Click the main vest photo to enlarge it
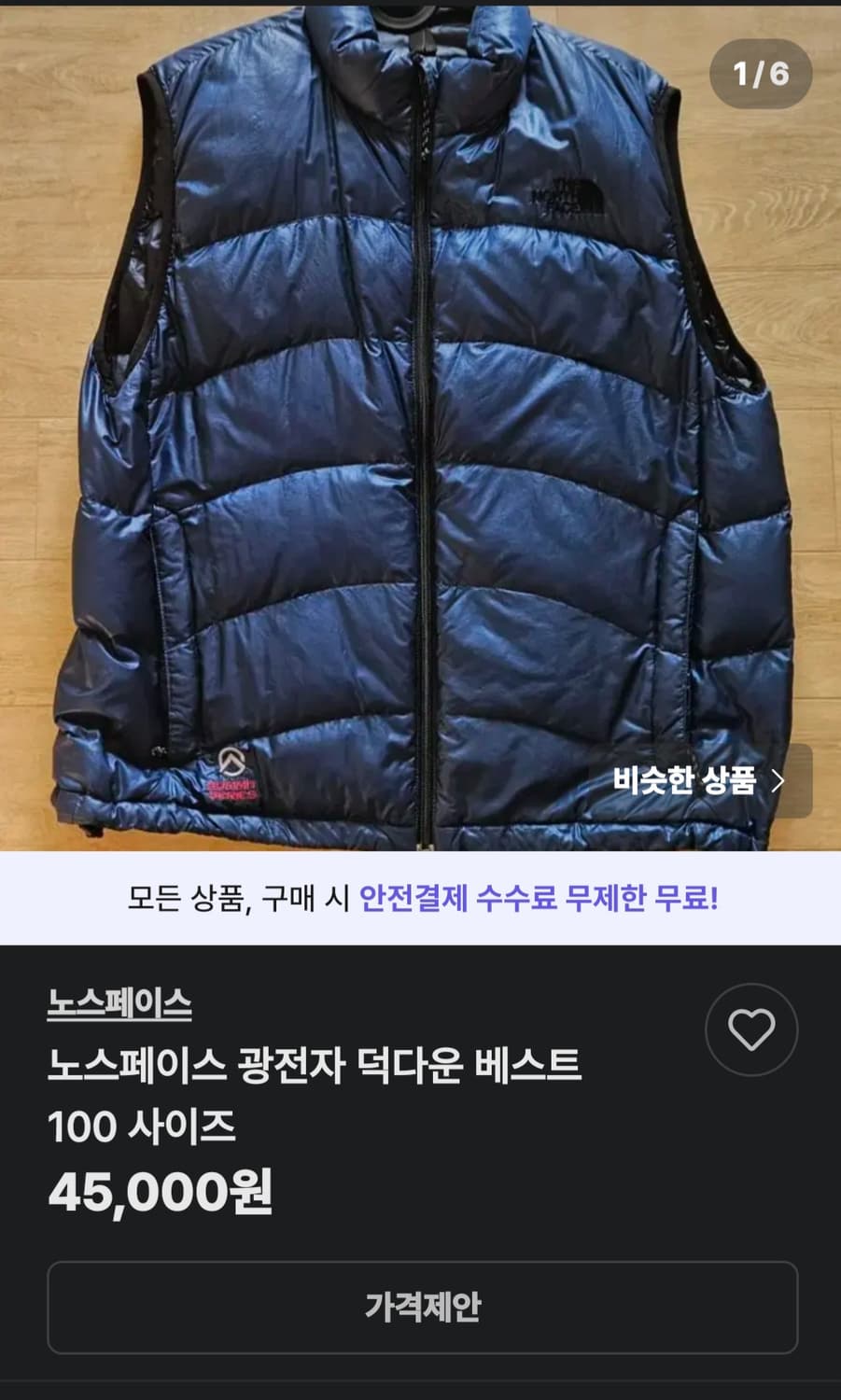 pyautogui.click(x=420, y=420)
